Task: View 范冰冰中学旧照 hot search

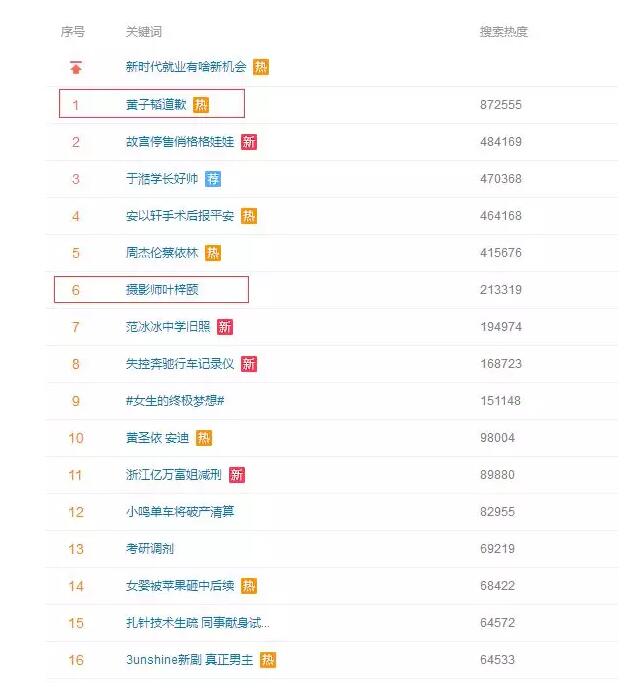Action: 168,327
